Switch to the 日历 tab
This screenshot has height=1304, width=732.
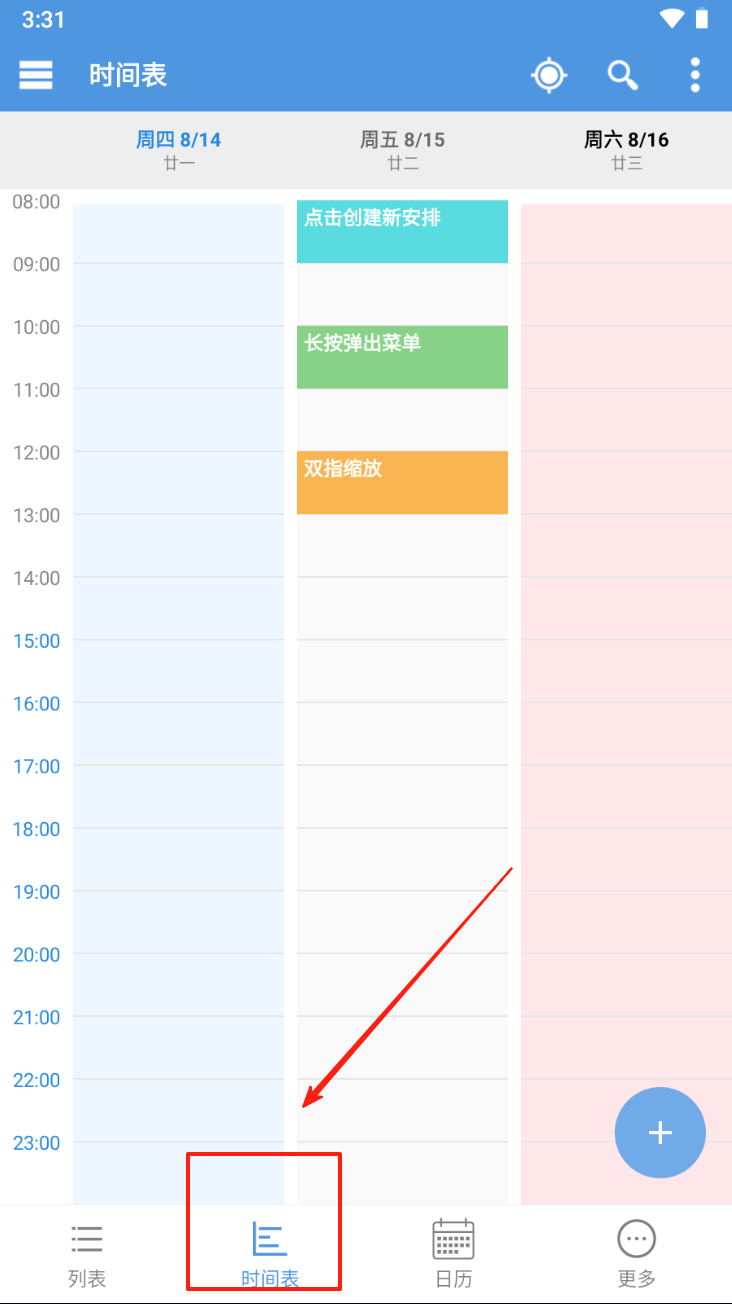pos(453,1254)
